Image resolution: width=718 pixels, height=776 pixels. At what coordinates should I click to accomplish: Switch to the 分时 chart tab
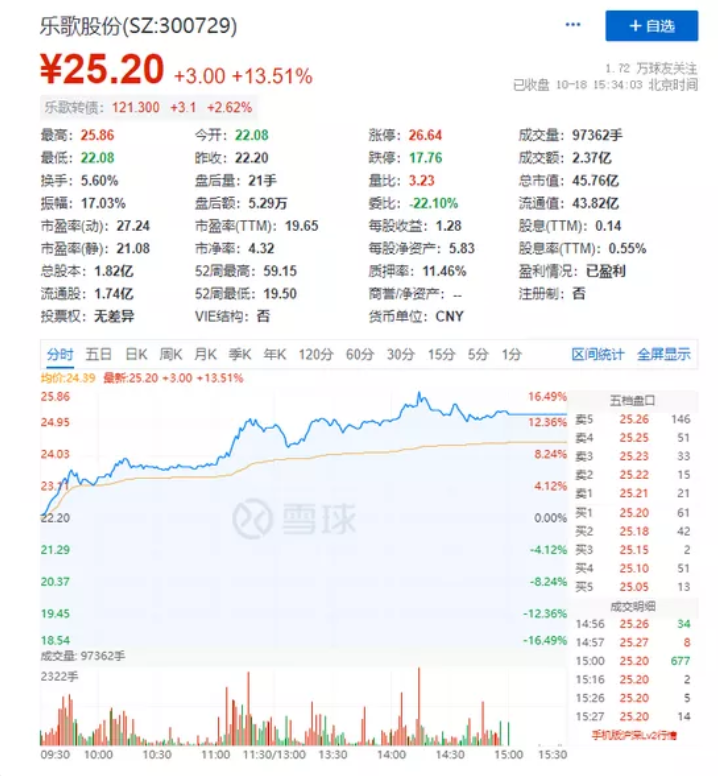pos(60,354)
